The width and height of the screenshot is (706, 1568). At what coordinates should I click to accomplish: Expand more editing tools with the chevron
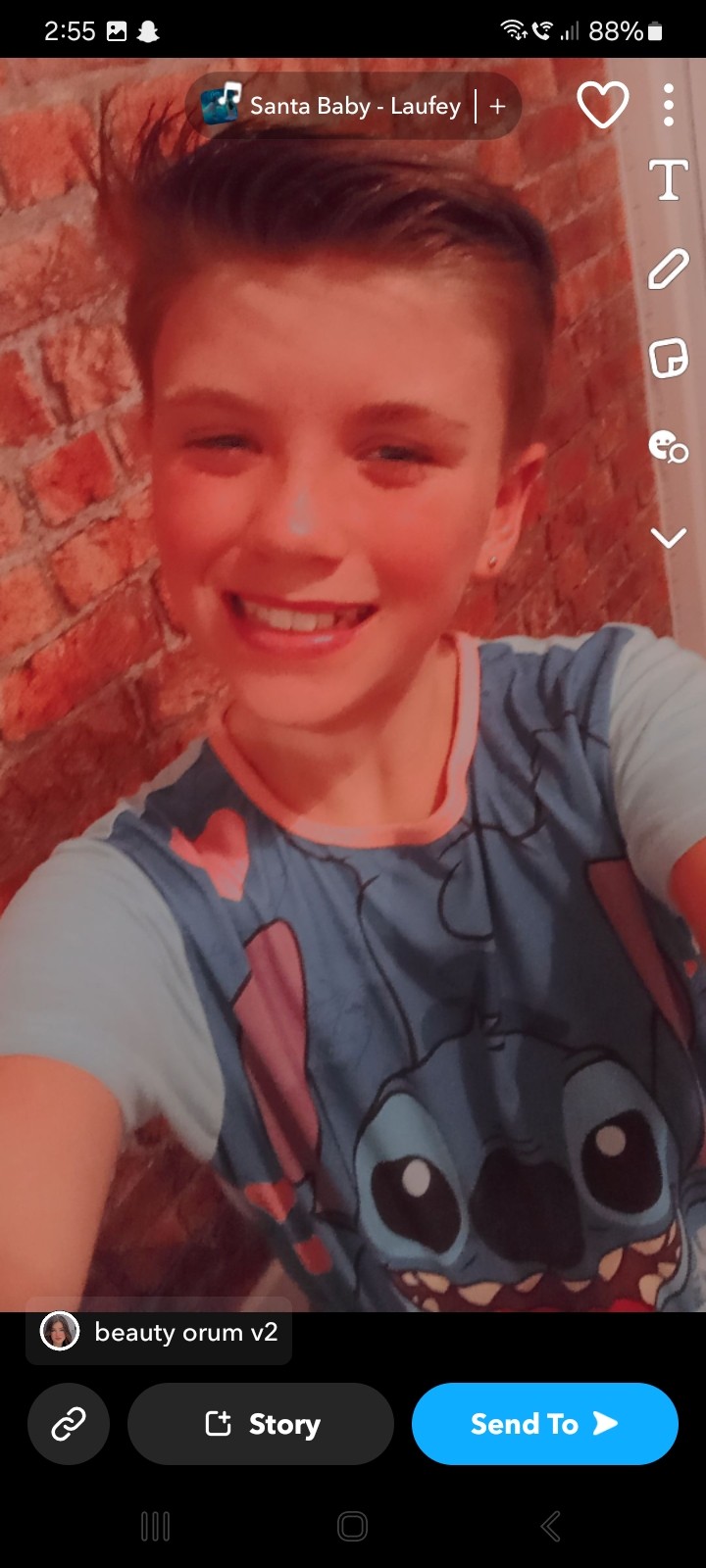pyautogui.click(x=668, y=537)
